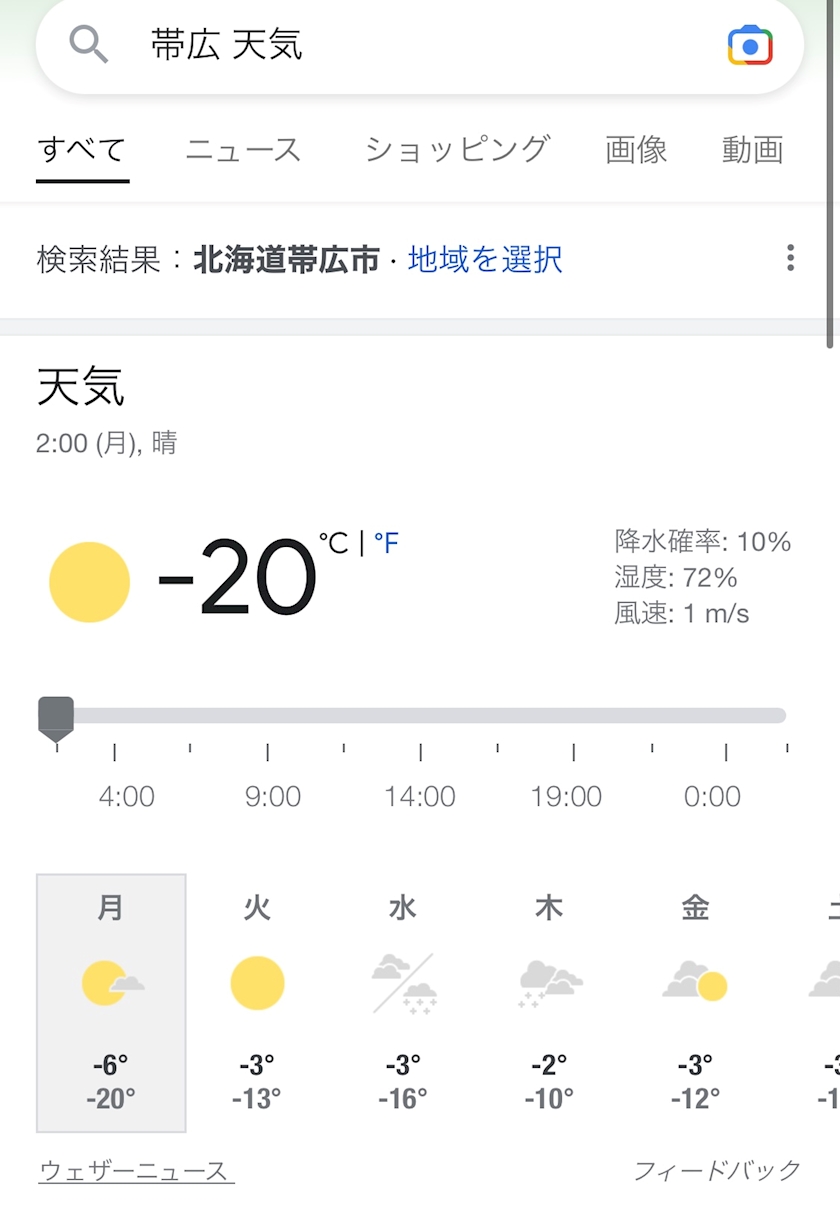Tap the 地域を選択 link
Image resolution: width=840 pixels, height=1228 pixels.
pyautogui.click(x=485, y=260)
